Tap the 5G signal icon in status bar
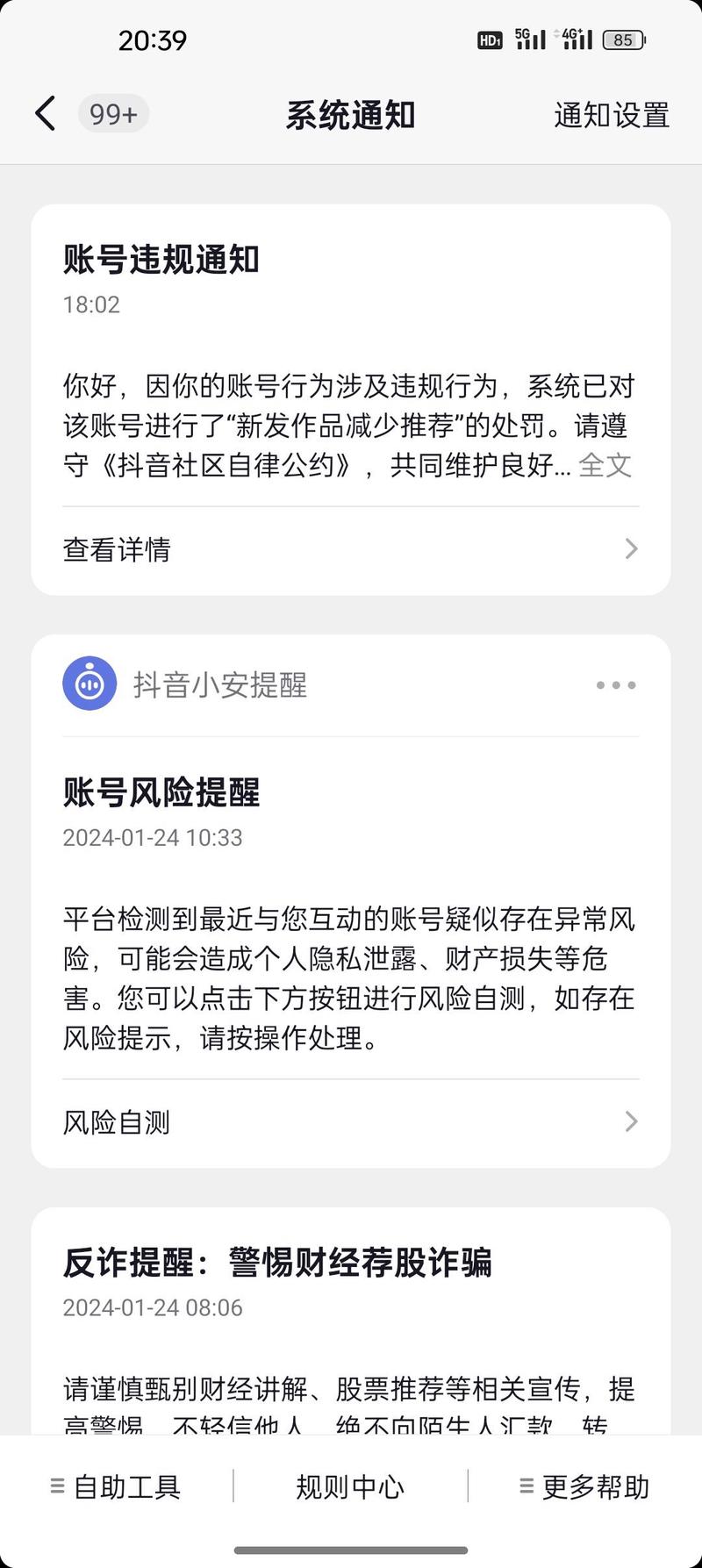The width and height of the screenshot is (702, 1568). click(532, 39)
